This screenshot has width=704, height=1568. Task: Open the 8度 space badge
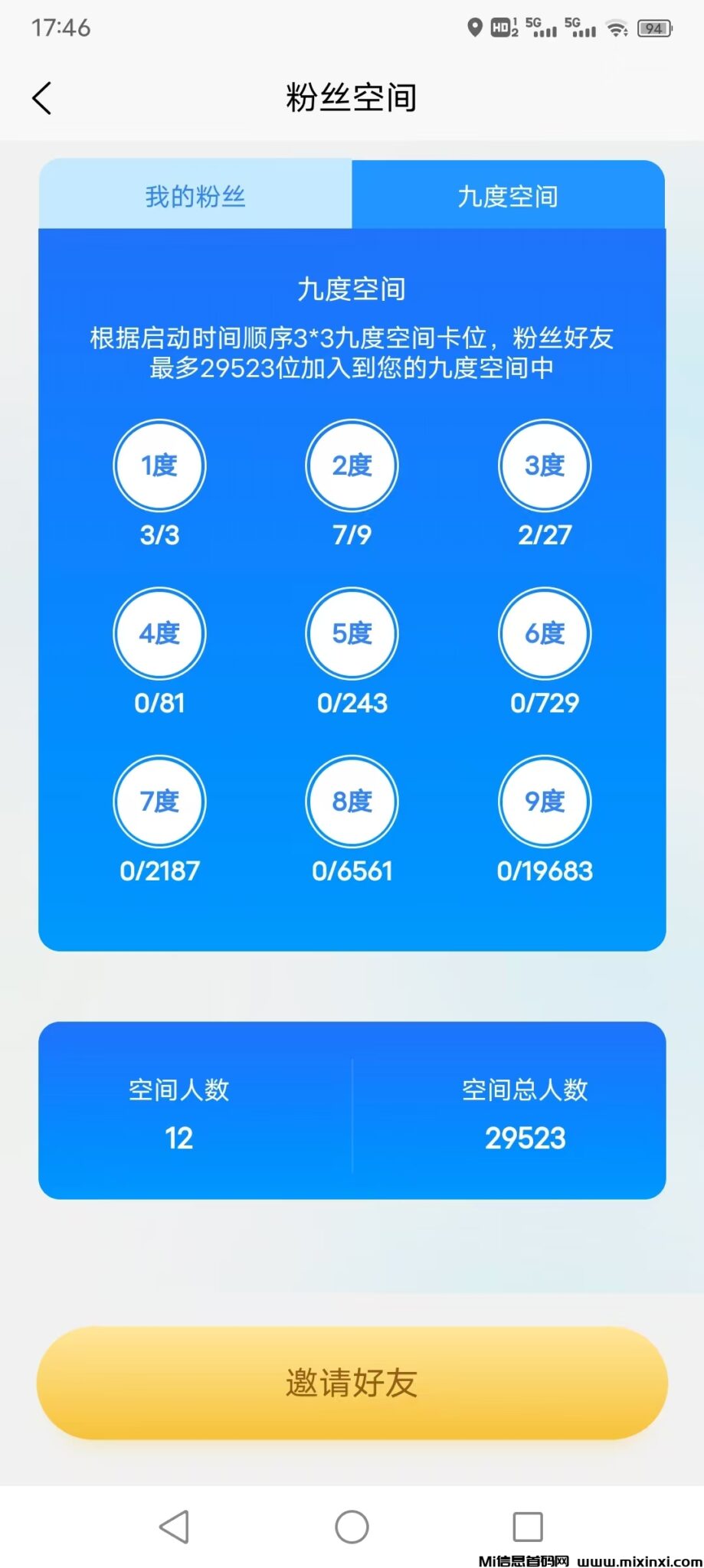(x=352, y=802)
